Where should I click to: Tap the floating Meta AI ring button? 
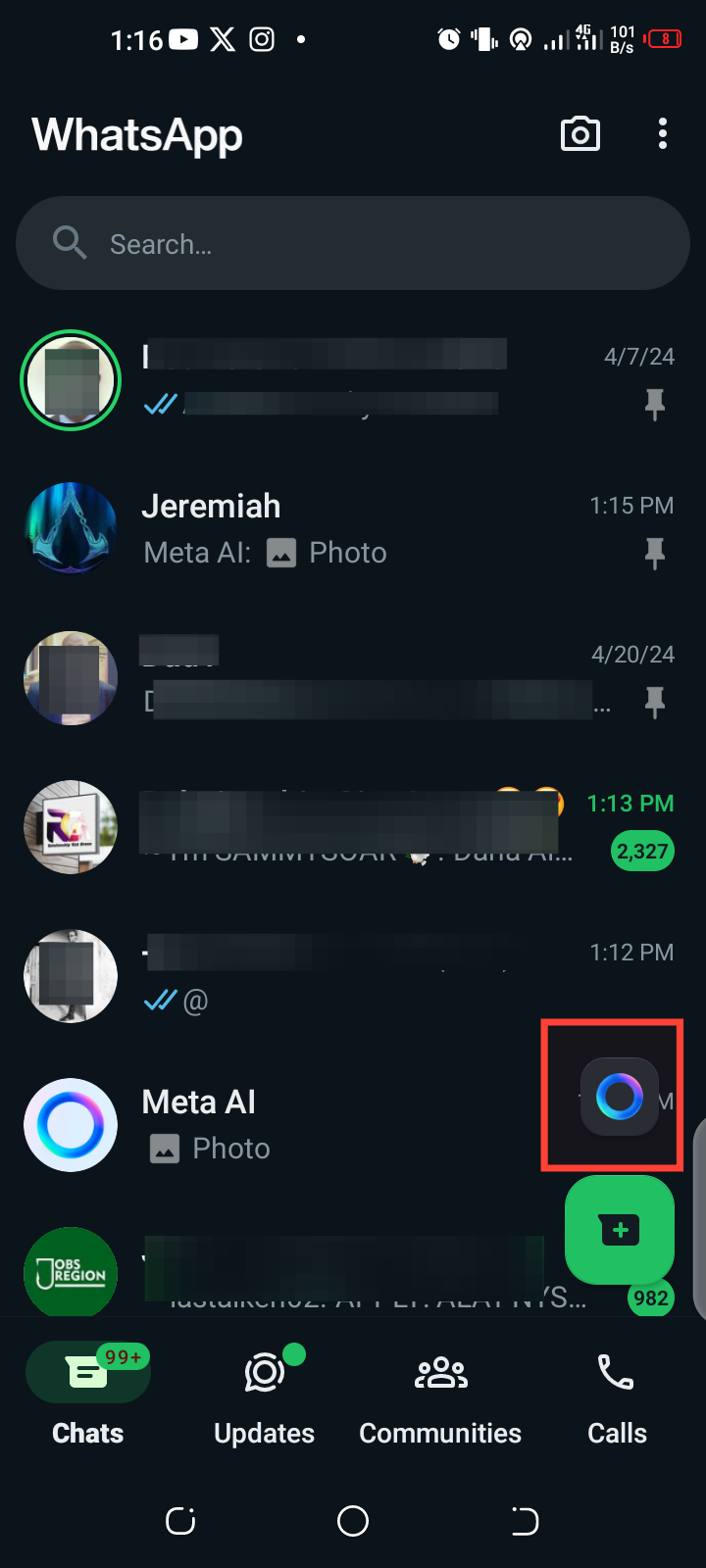point(619,1097)
